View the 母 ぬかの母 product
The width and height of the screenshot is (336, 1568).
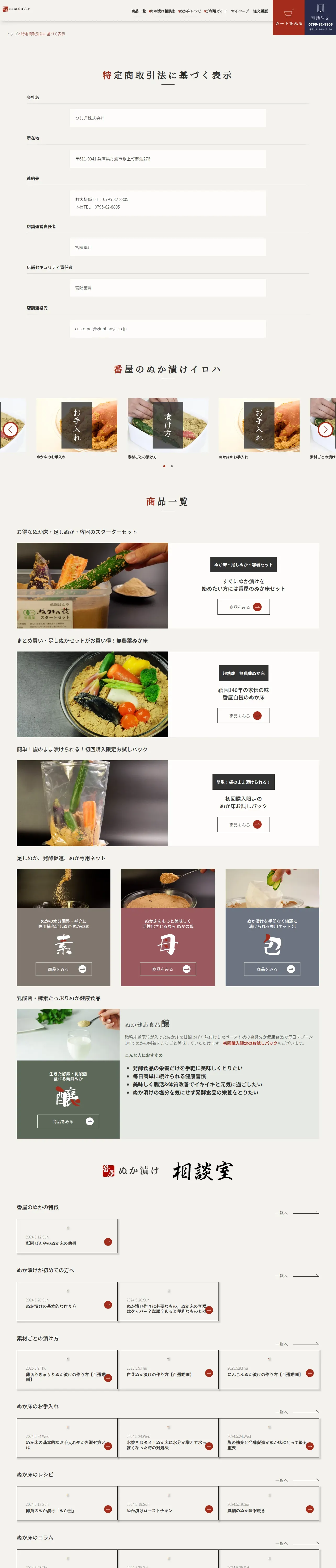pyautogui.click(x=168, y=969)
